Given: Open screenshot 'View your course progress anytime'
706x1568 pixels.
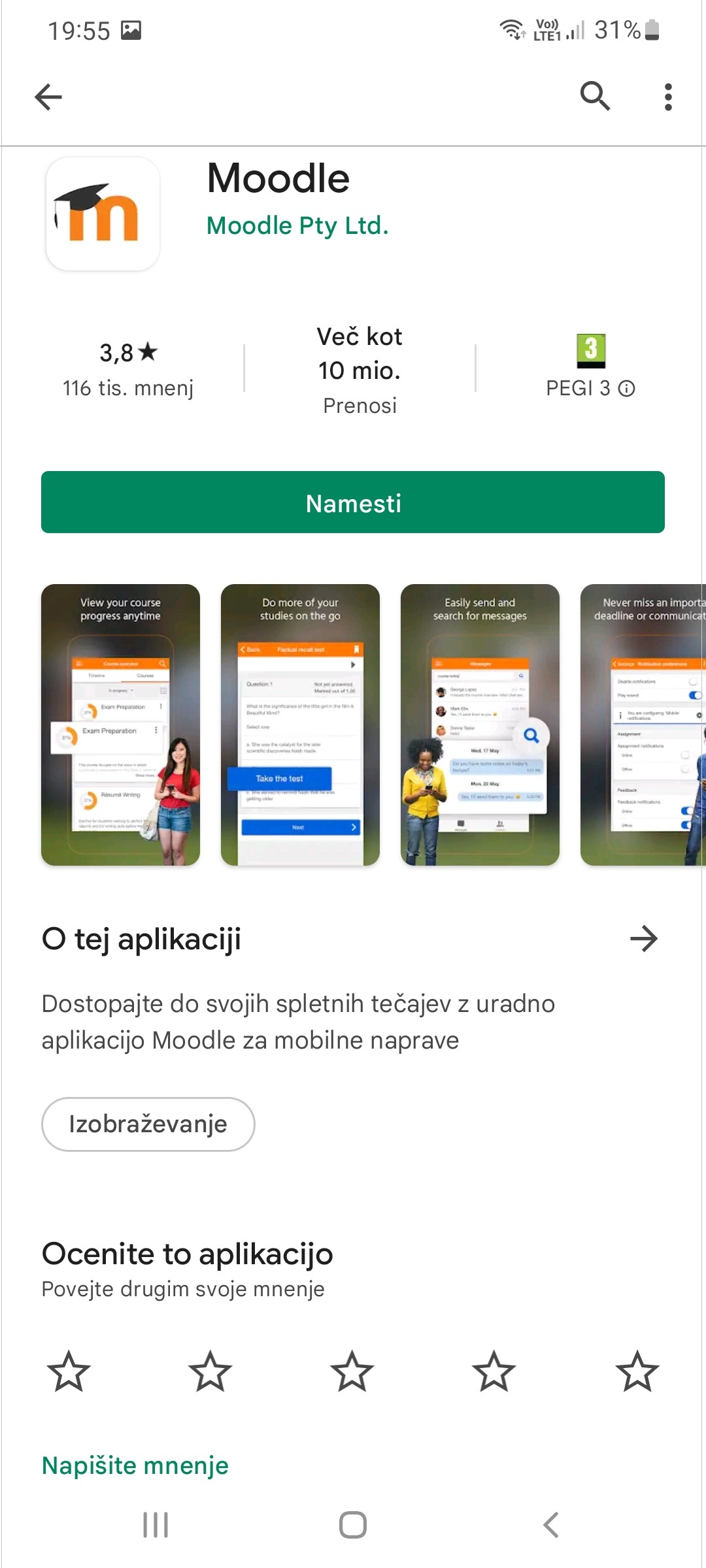Looking at the screenshot, I should coord(120,725).
